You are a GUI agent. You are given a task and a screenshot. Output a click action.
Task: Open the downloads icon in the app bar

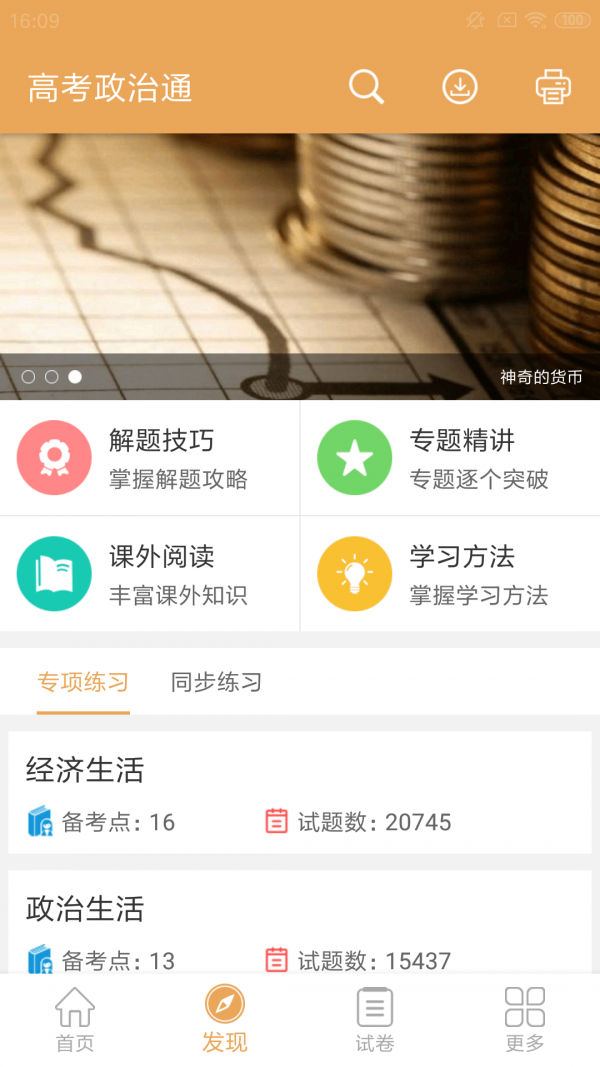[460, 88]
